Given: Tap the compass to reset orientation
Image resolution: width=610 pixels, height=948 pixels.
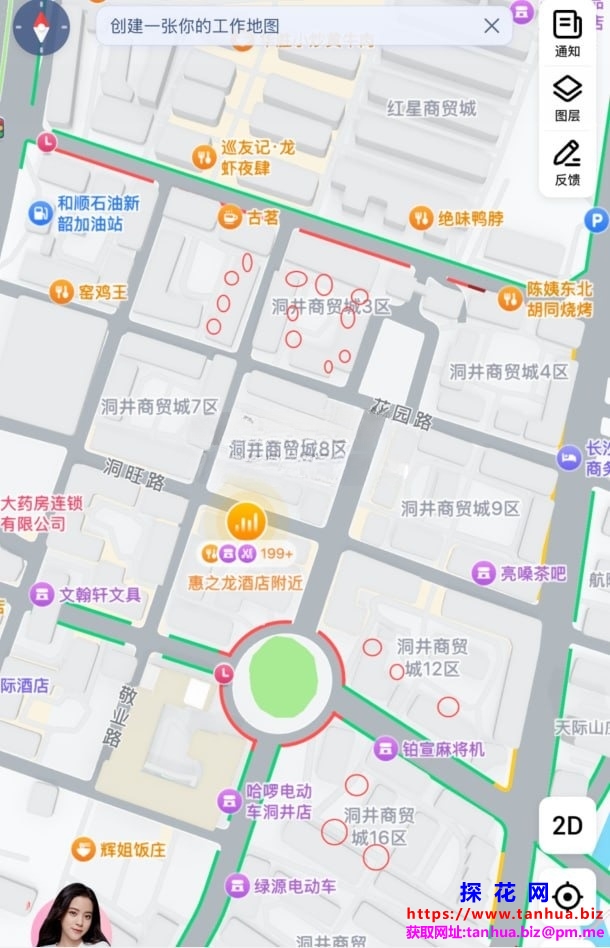Looking at the screenshot, I should (x=41, y=27).
